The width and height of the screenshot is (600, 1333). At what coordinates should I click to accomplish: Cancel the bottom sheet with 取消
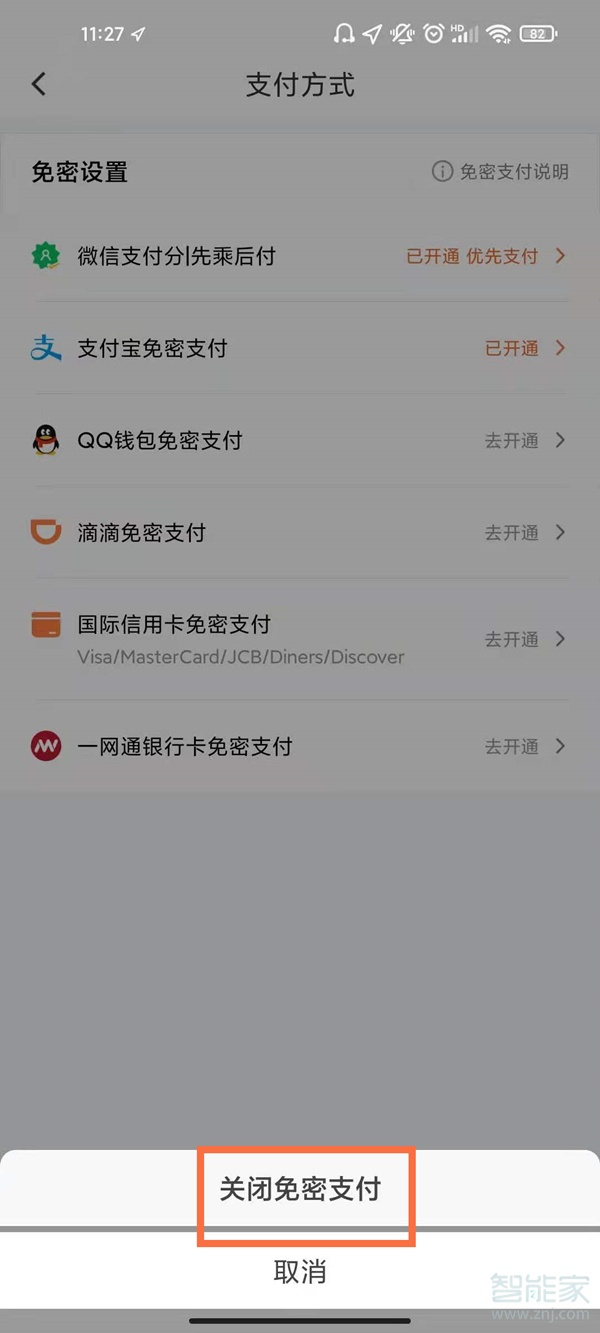pos(300,1272)
